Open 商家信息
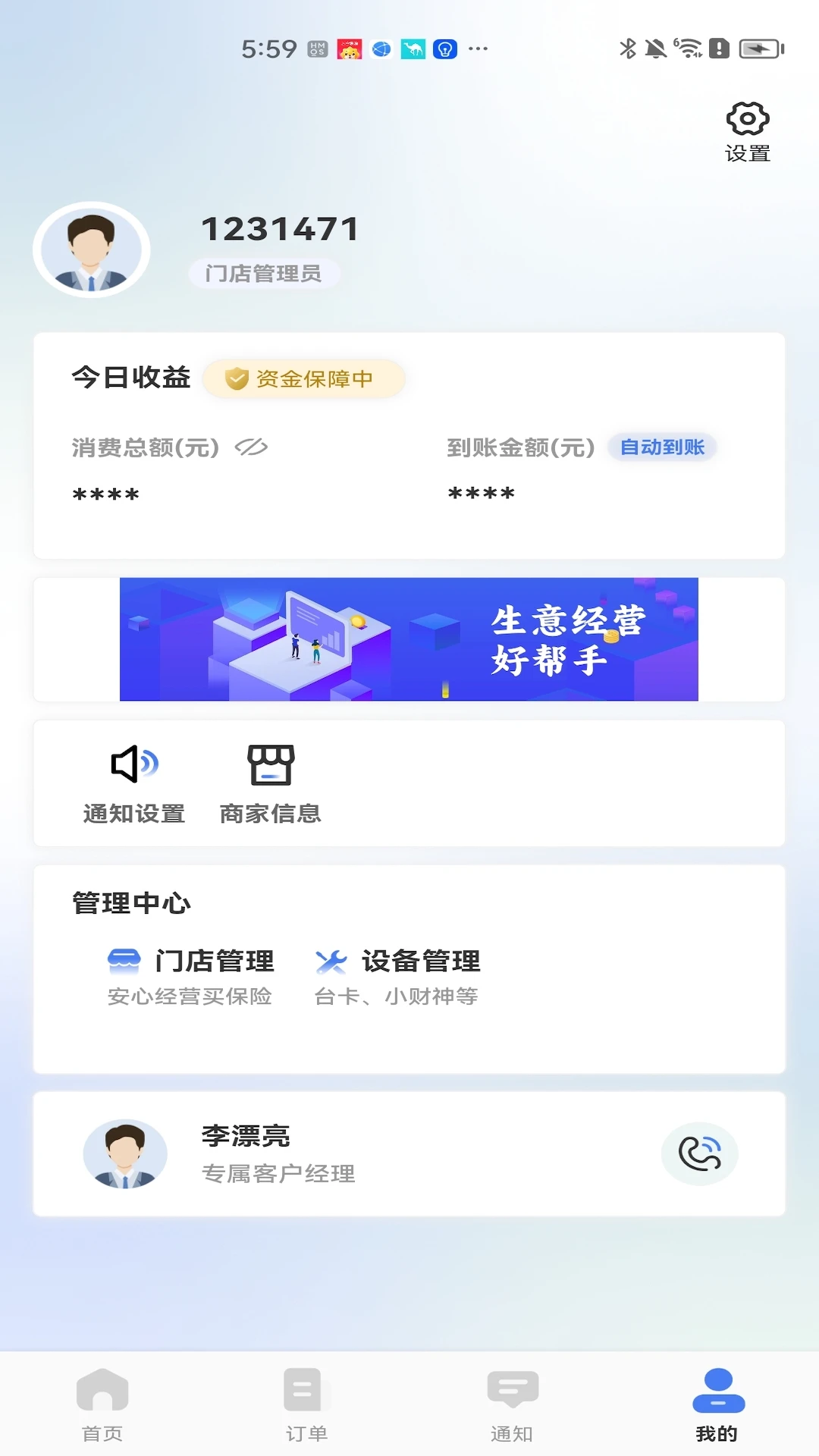This screenshot has width=819, height=1456. [x=271, y=784]
